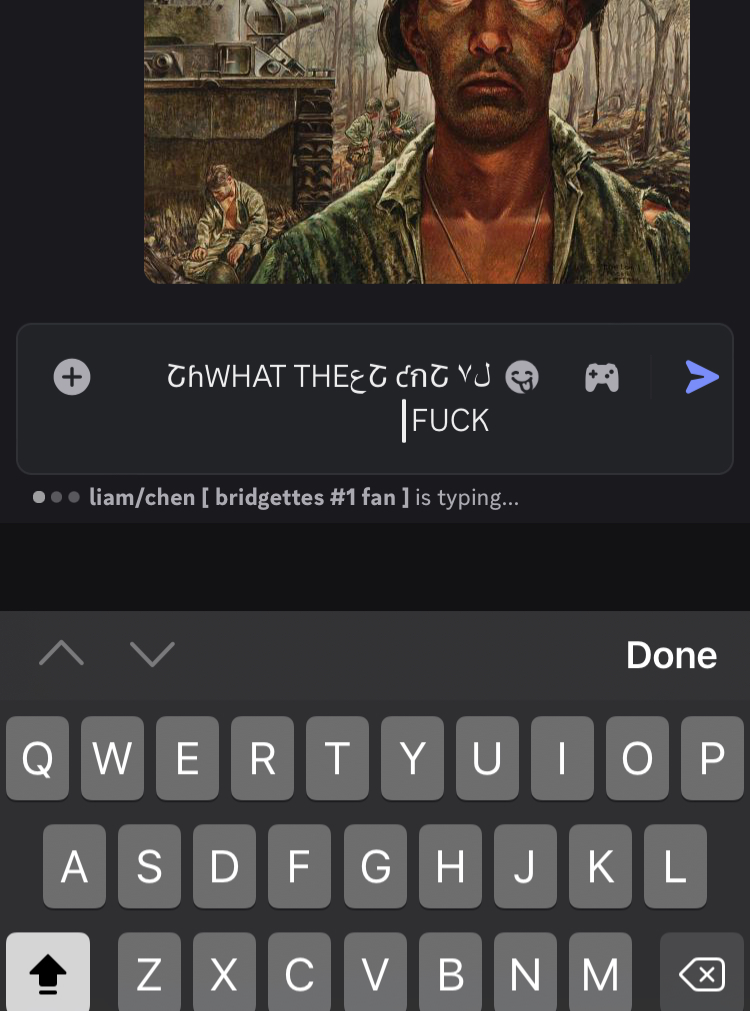Open the attachment plus menu
Viewport: 750px width, 1011px height.
71,377
